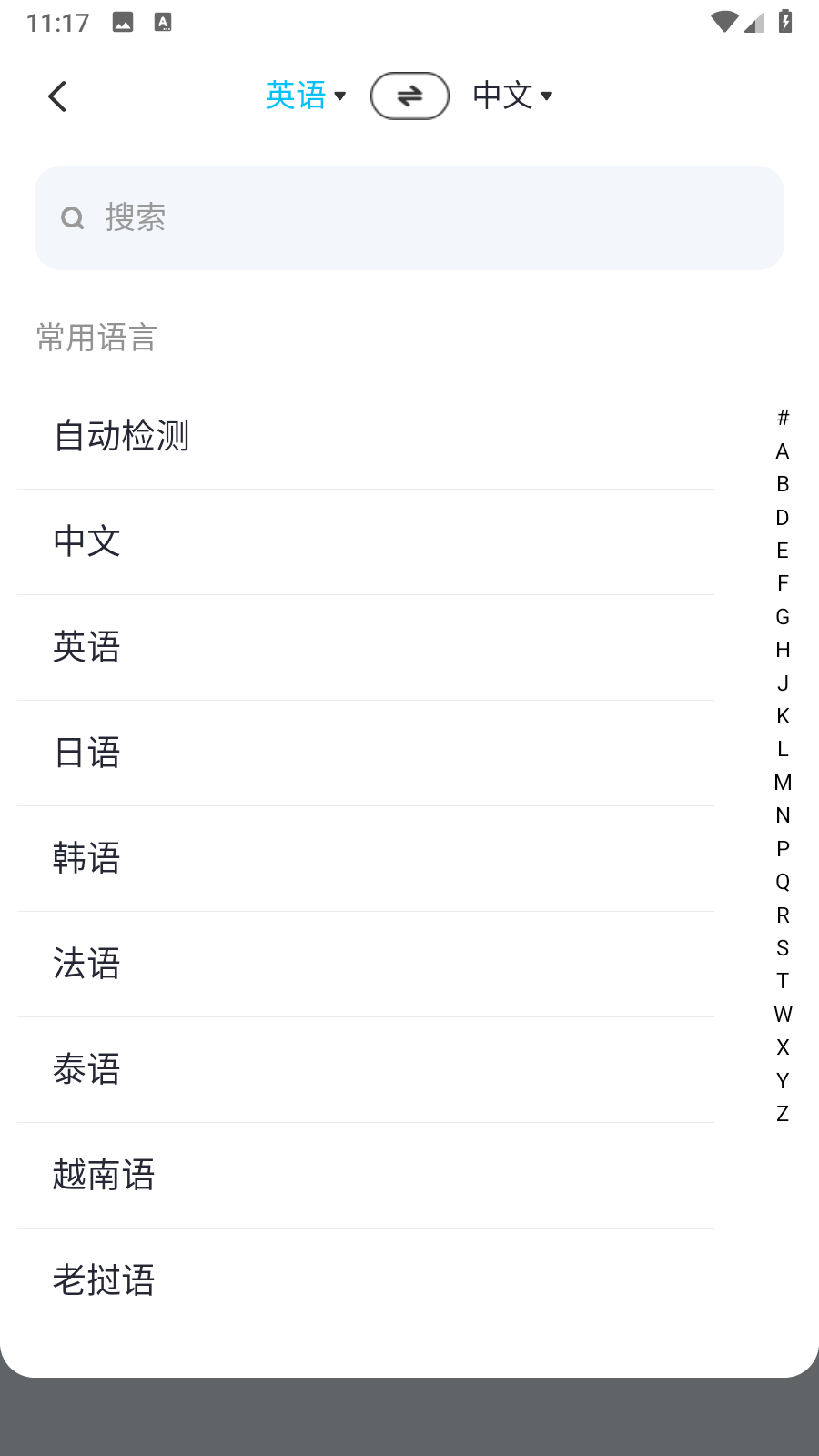
Task: Open the source language 英语 dropdown
Action: (x=306, y=96)
